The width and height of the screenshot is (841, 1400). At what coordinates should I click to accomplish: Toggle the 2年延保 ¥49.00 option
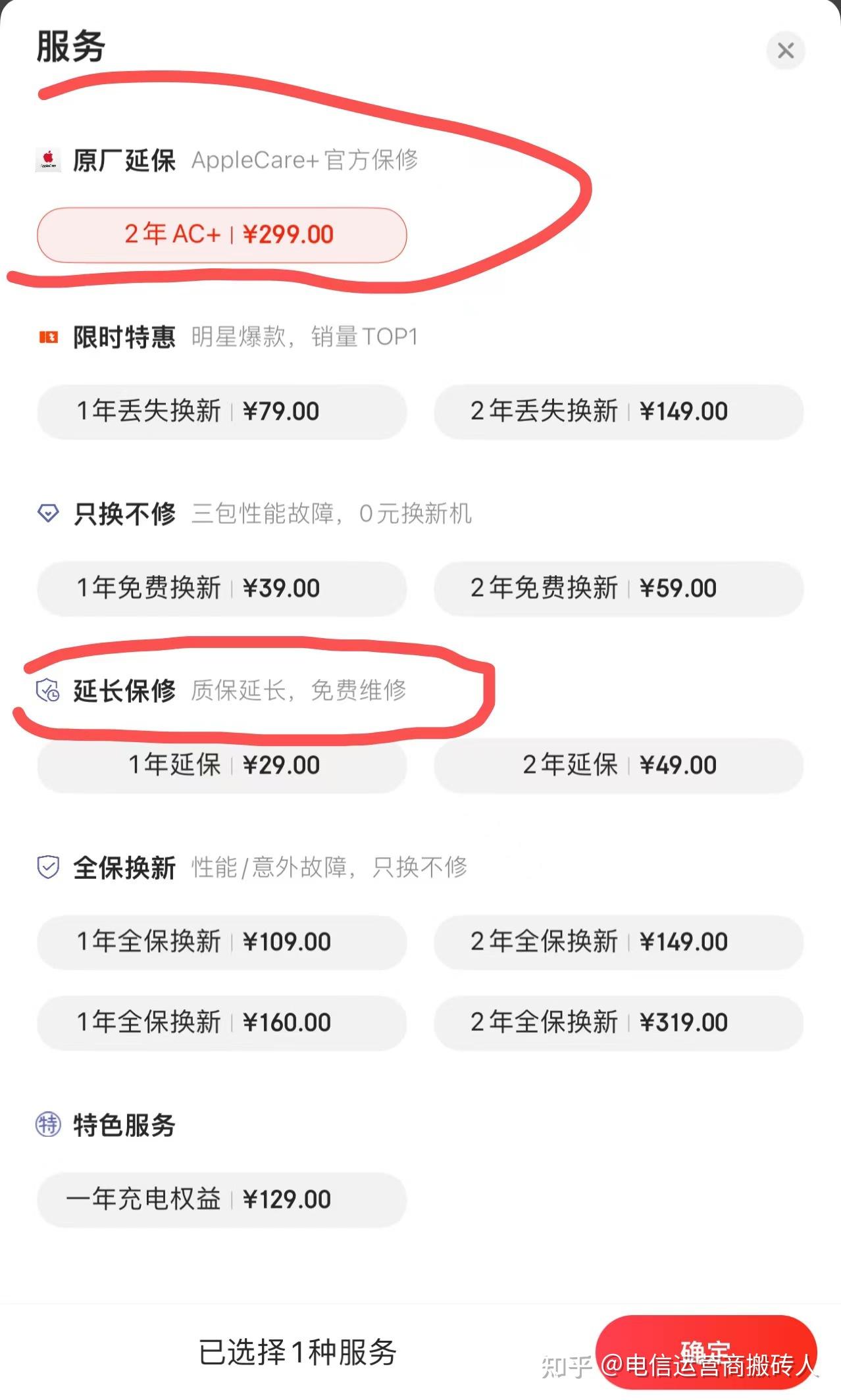[619, 765]
